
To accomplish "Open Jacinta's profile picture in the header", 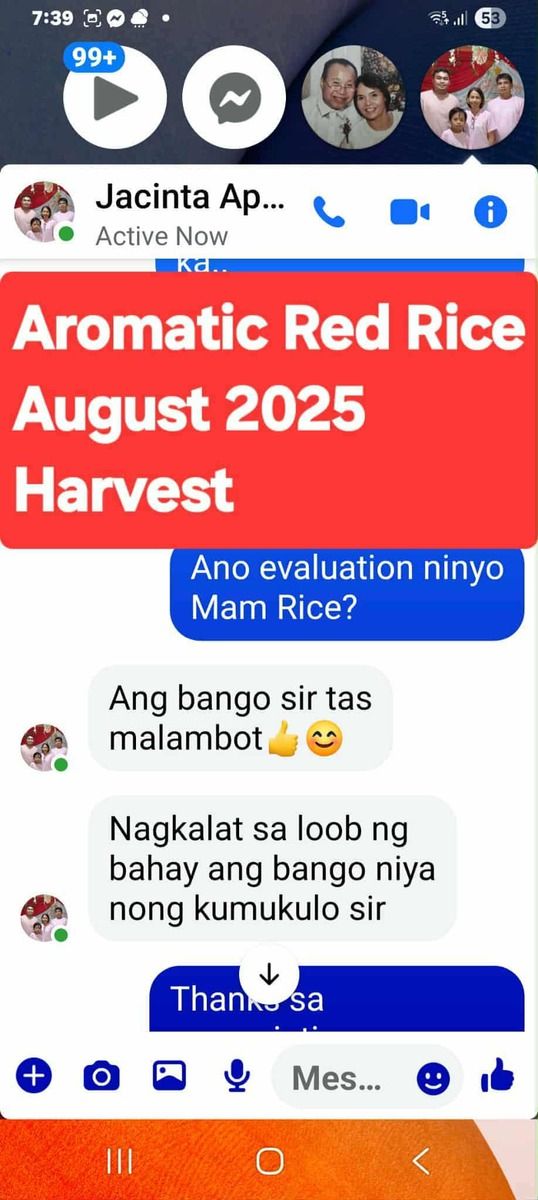I will pos(44,212).
